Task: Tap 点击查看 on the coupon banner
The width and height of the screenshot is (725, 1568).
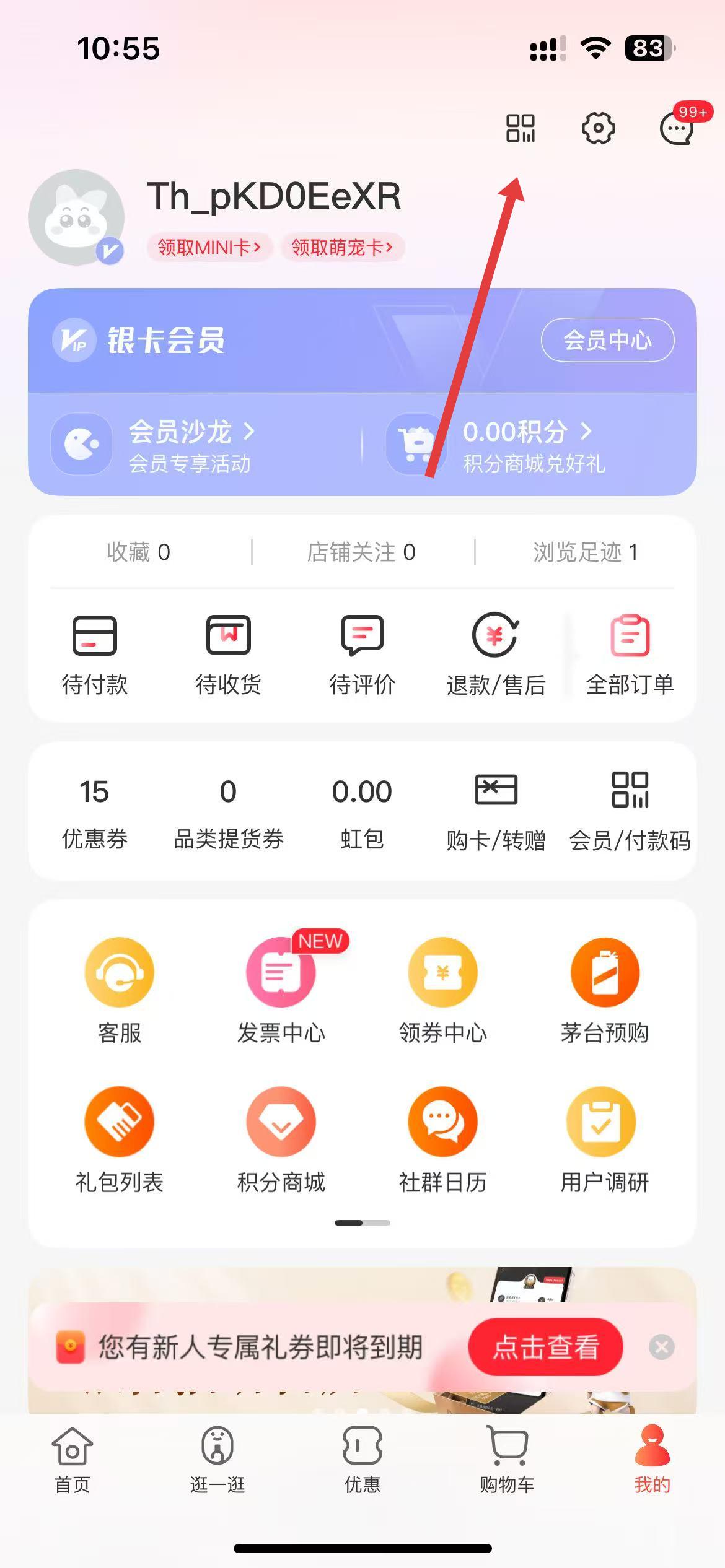Action: tap(545, 1347)
